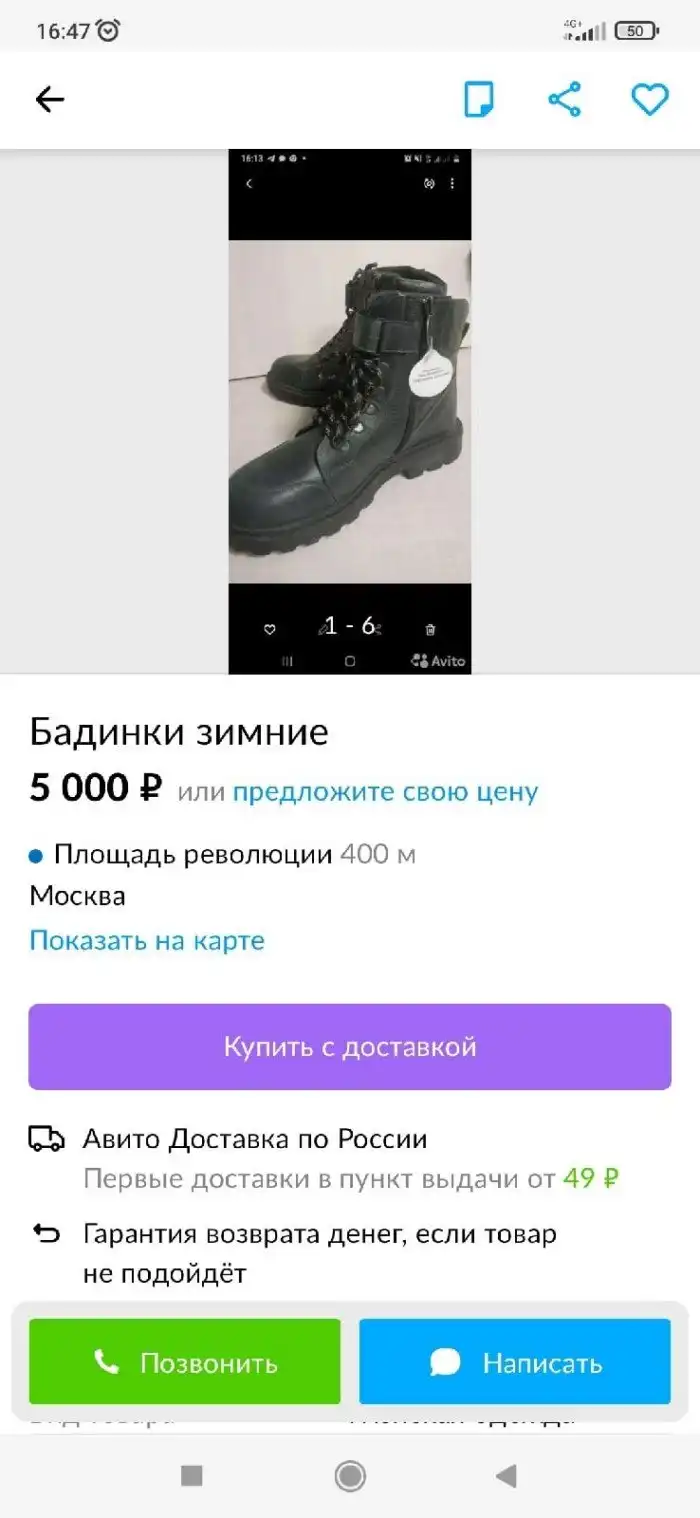Tap предложите свою цену link
This screenshot has width=700, height=1518.
[x=385, y=792]
